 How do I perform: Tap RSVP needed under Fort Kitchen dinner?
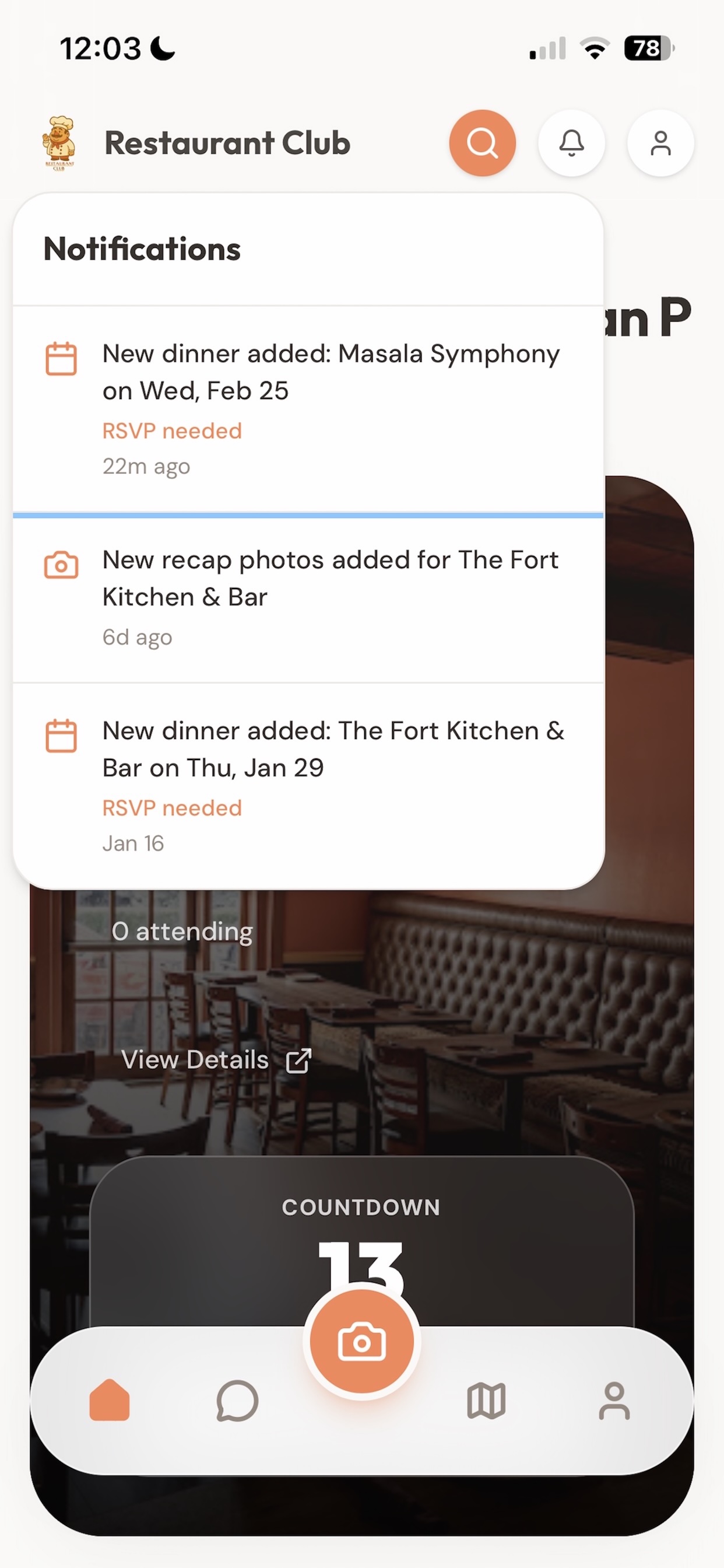tap(172, 807)
